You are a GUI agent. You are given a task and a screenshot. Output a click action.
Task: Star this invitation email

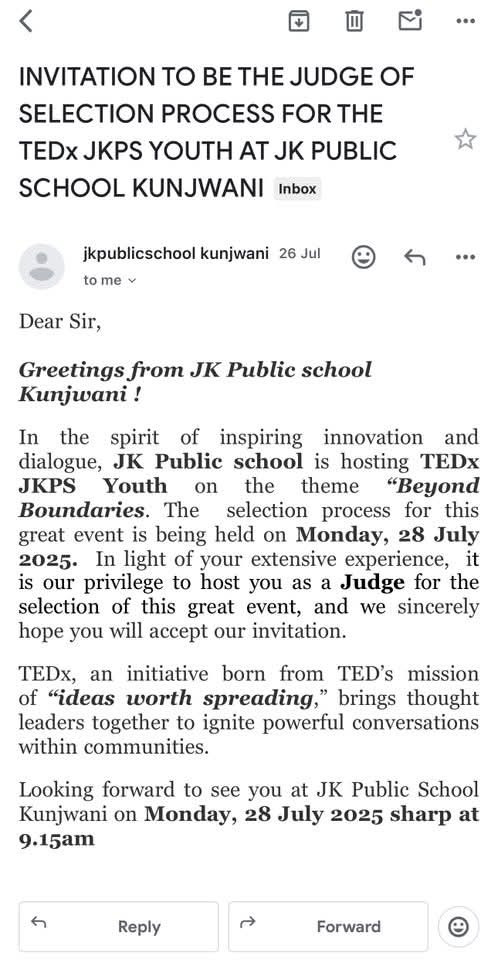coord(466,140)
